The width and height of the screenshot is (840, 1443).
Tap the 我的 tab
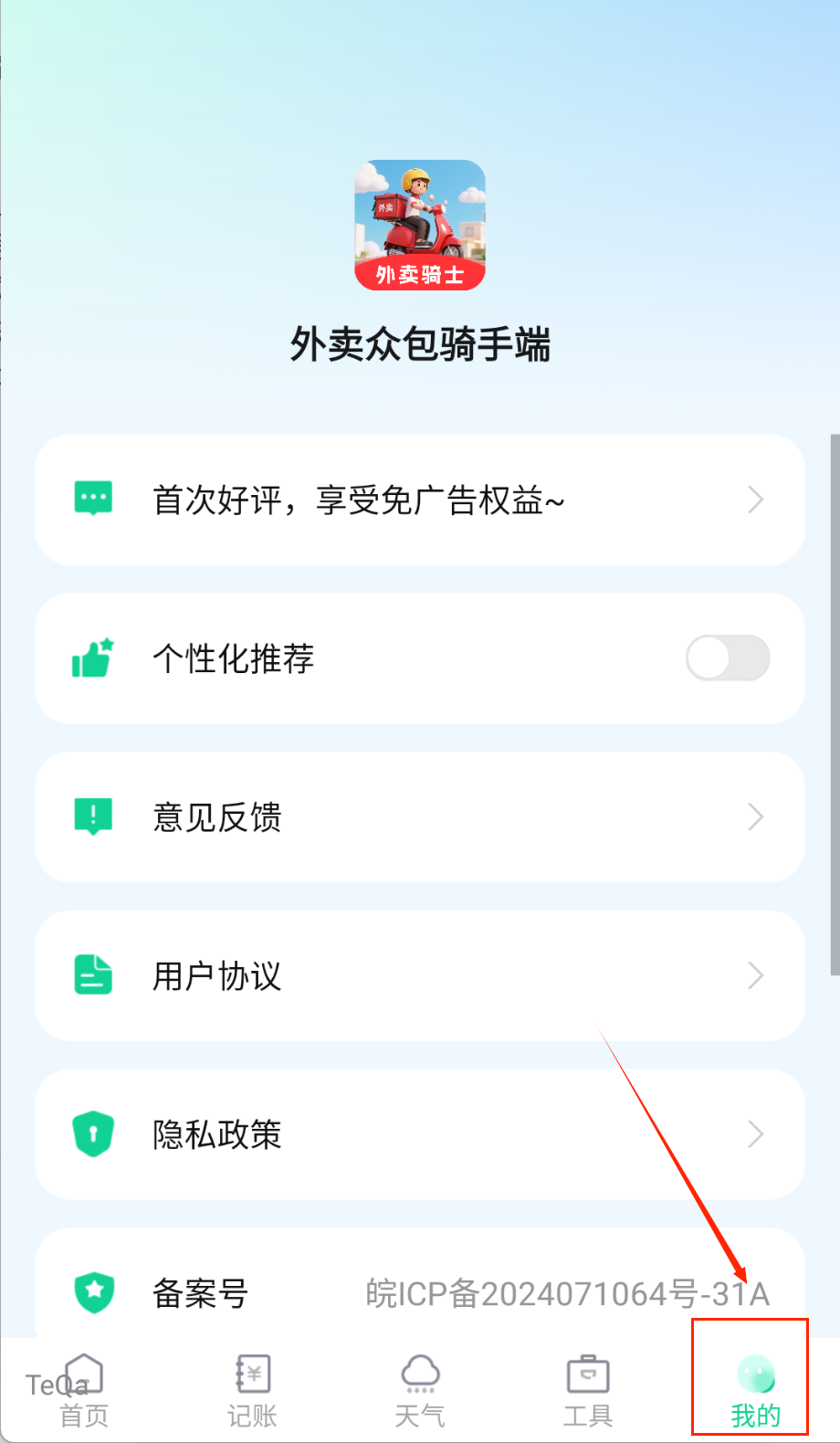[x=755, y=1390]
